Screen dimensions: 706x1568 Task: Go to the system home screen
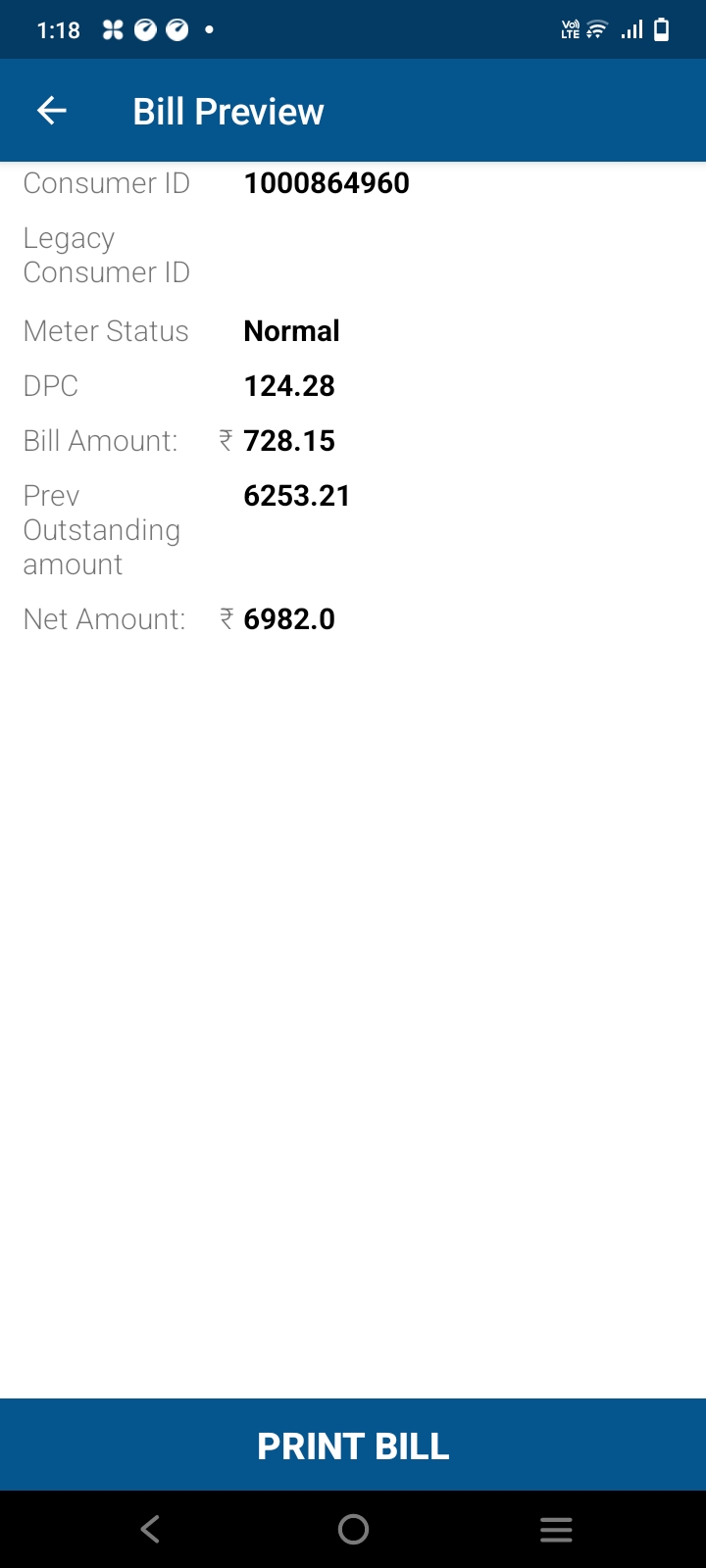pos(353,1530)
